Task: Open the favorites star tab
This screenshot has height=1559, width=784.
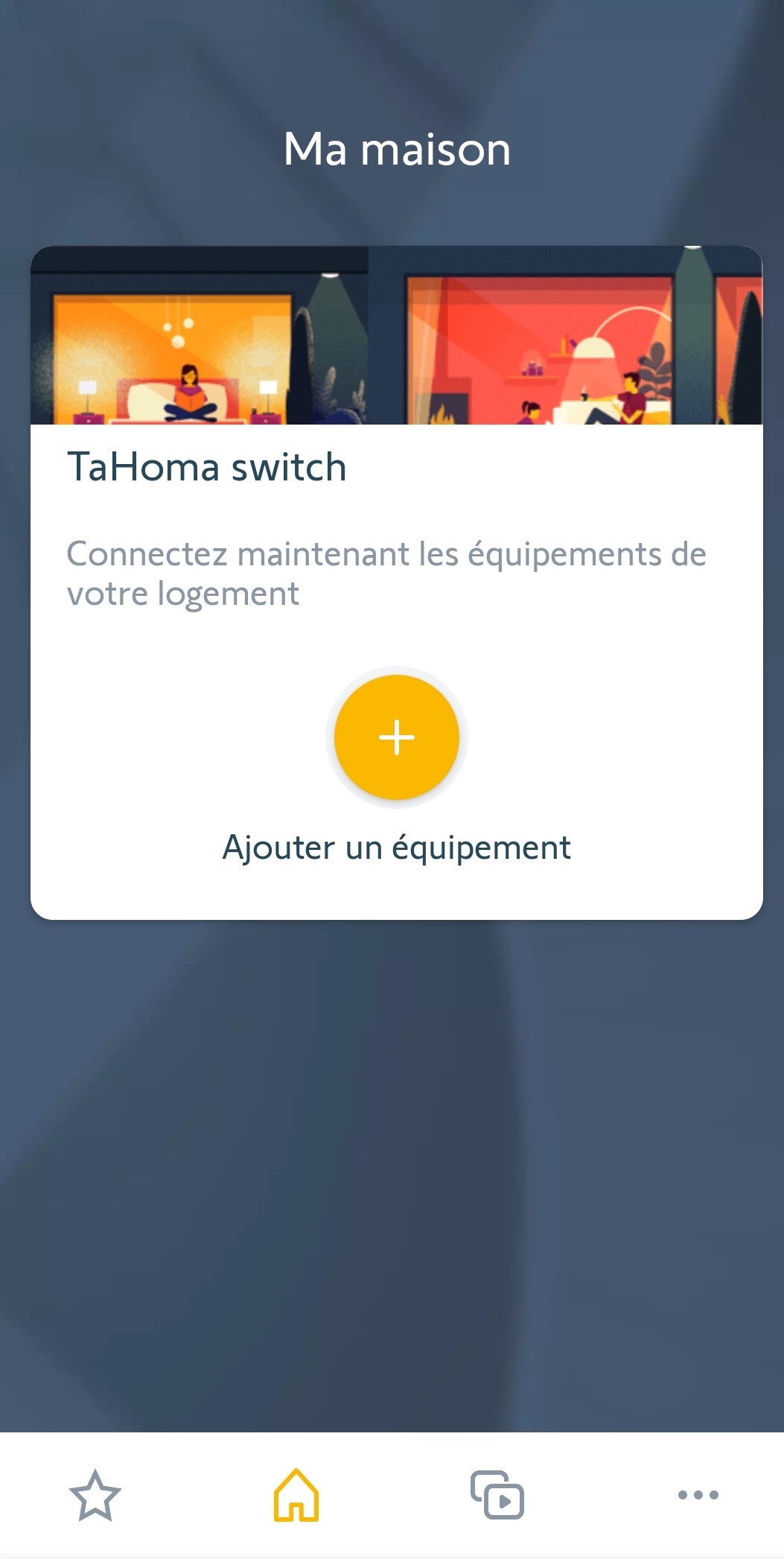Action: tap(95, 1494)
